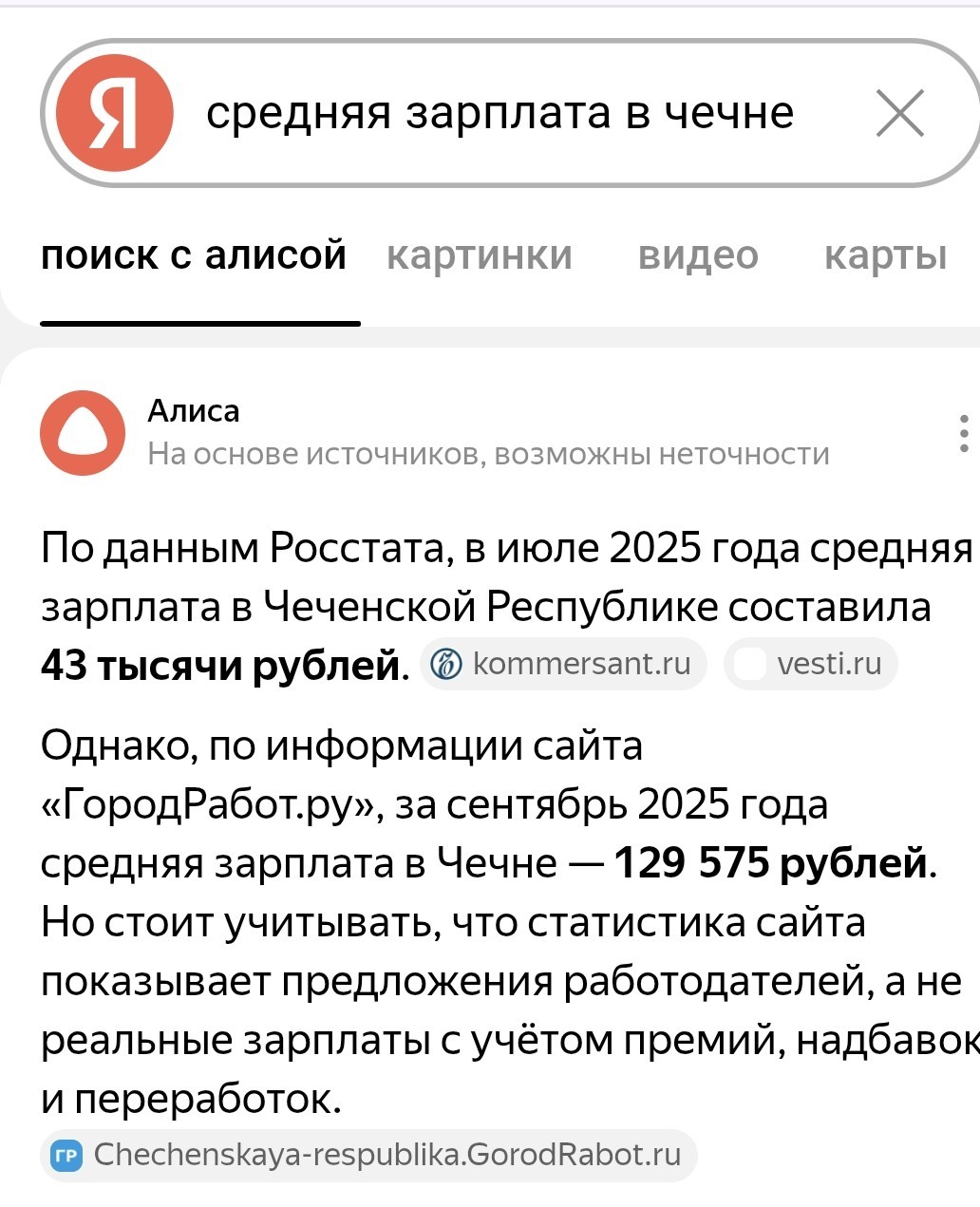Switch to the «карты» tab
This screenshot has width=980, height=1207.
pyautogui.click(x=885, y=255)
